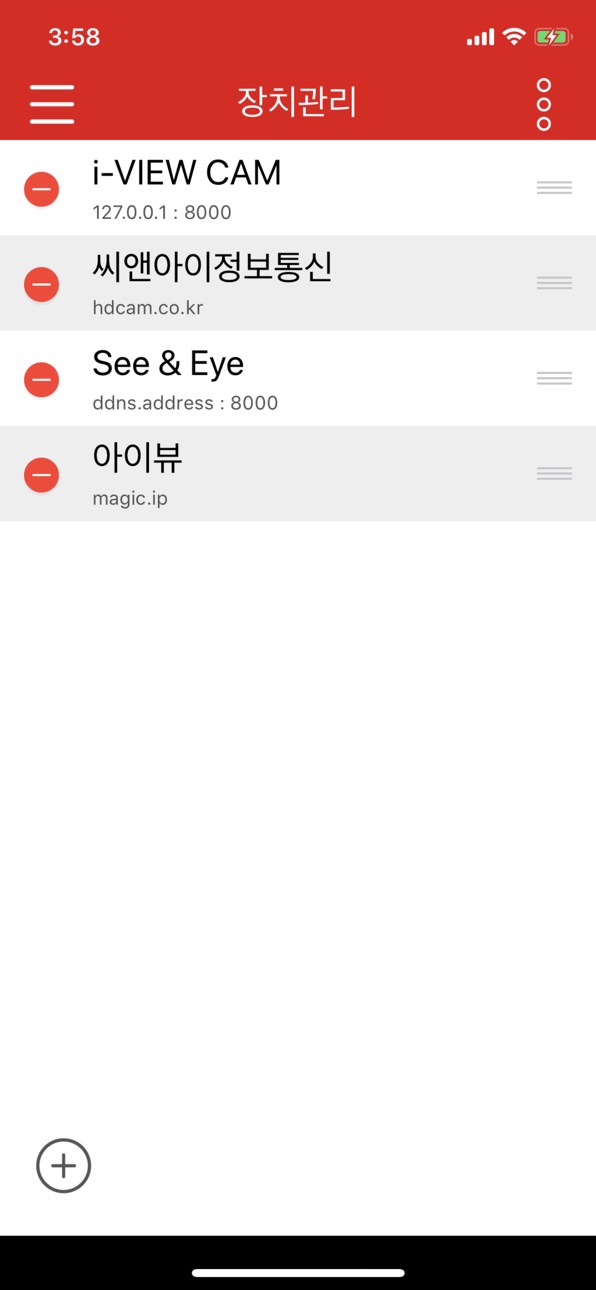
Task: Delete the i-VIEW CAM device
Action: coord(42,189)
